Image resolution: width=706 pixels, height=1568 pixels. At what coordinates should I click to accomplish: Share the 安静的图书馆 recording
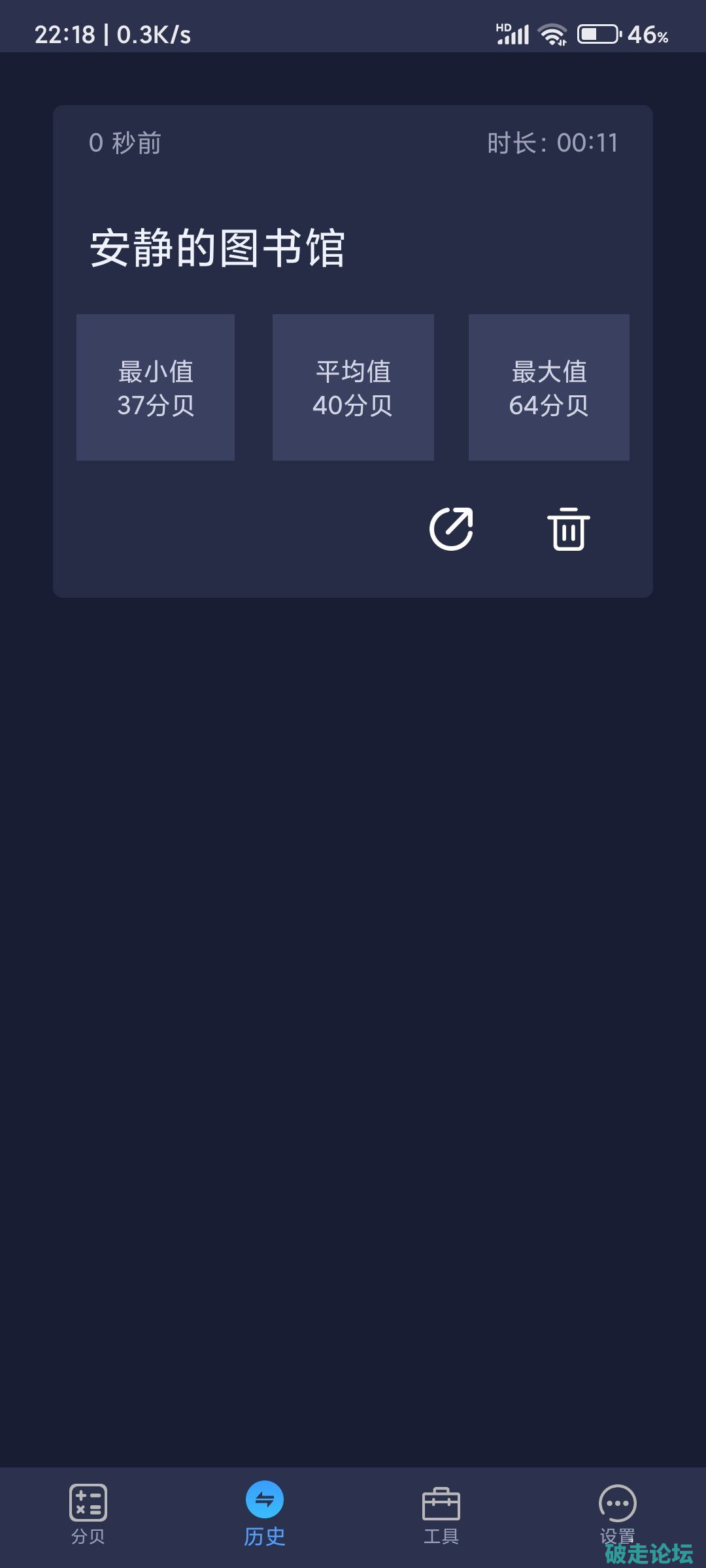coord(451,529)
